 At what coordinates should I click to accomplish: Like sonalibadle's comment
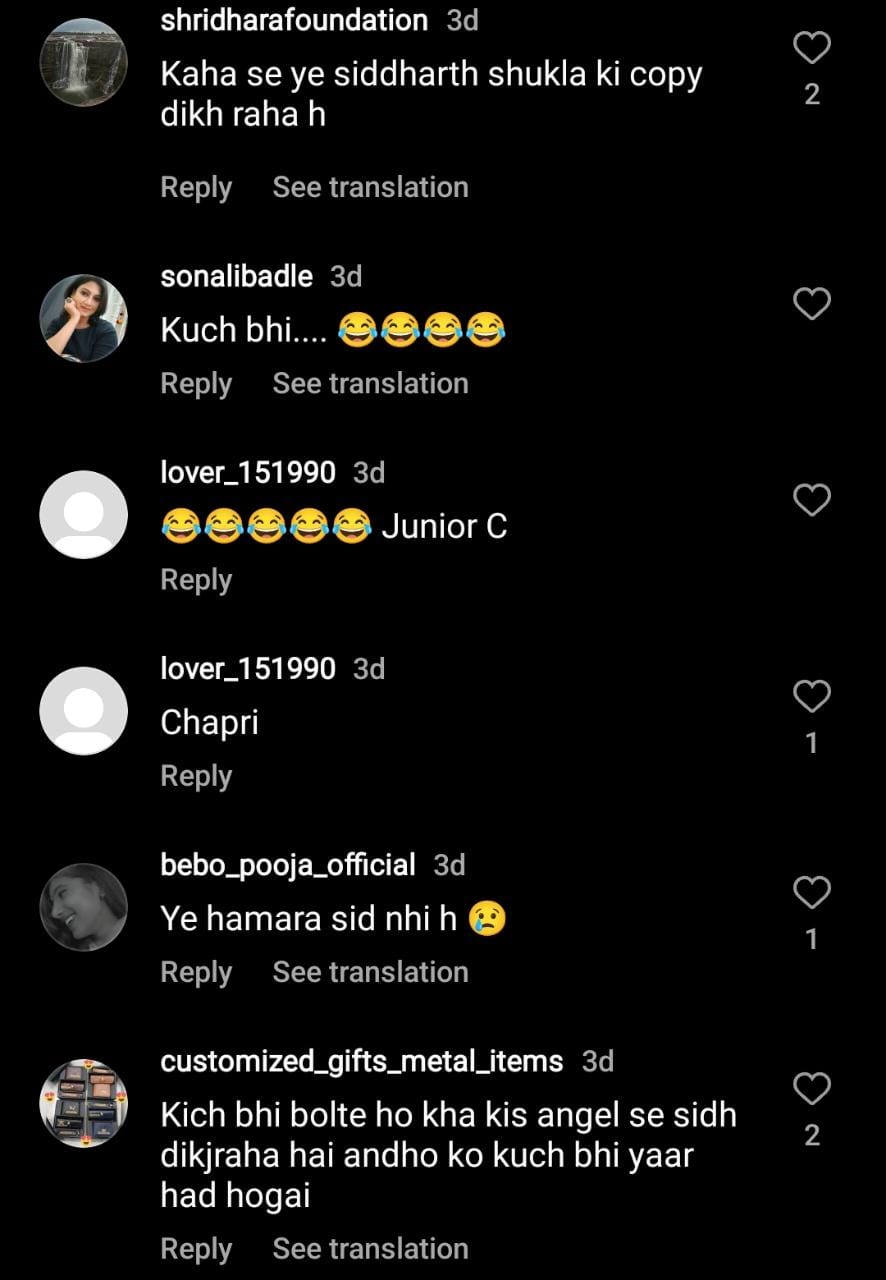(811, 303)
